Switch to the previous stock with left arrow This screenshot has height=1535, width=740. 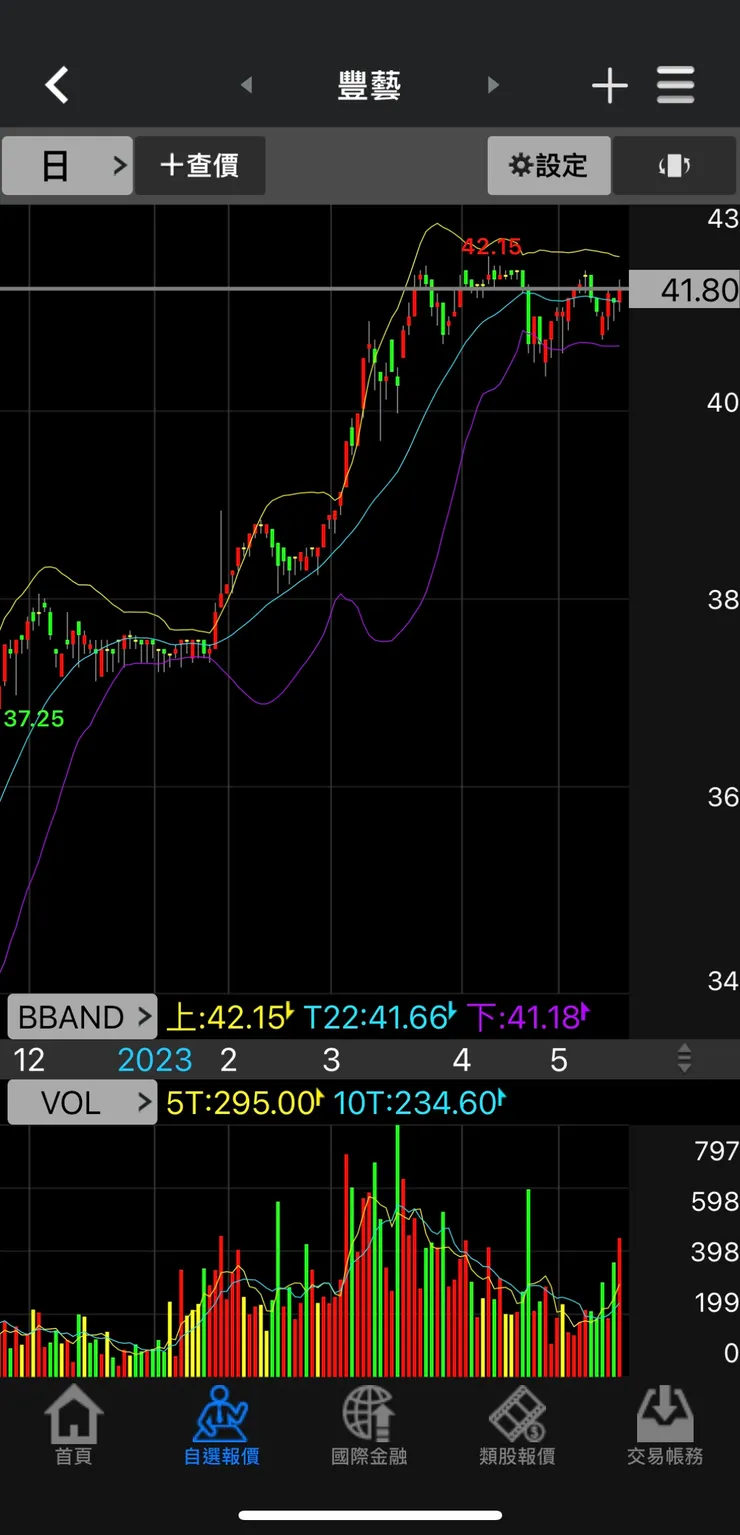pyautogui.click(x=247, y=86)
